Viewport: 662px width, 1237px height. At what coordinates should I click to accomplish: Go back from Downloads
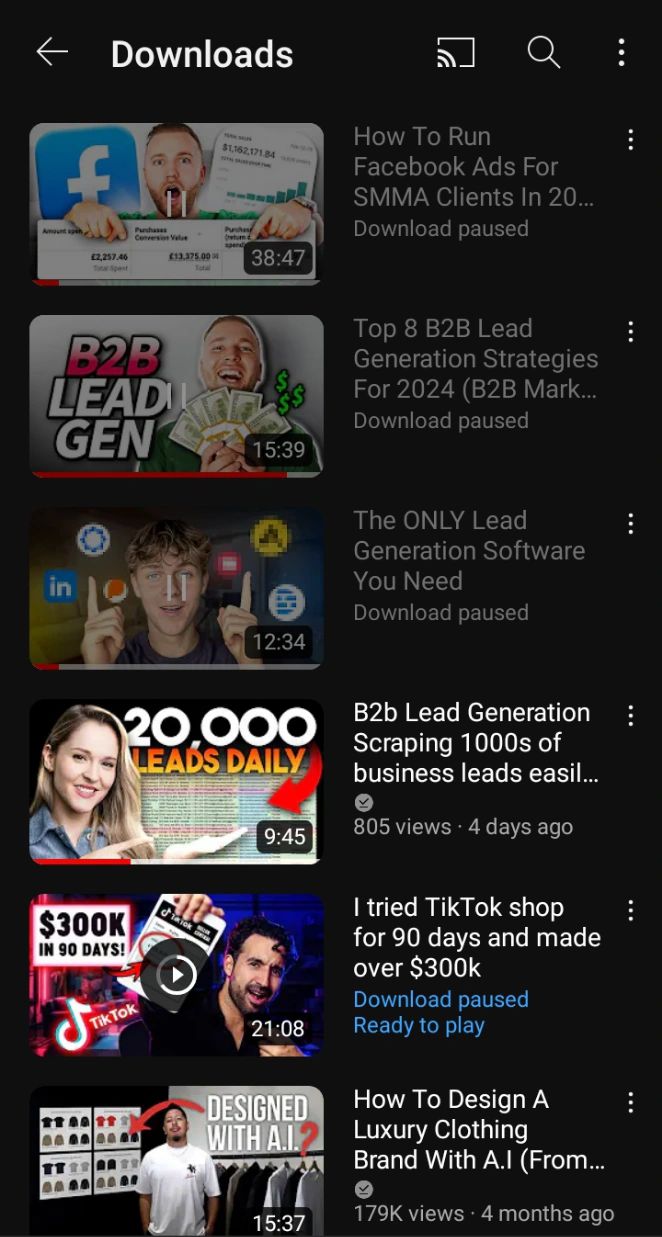[52, 53]
